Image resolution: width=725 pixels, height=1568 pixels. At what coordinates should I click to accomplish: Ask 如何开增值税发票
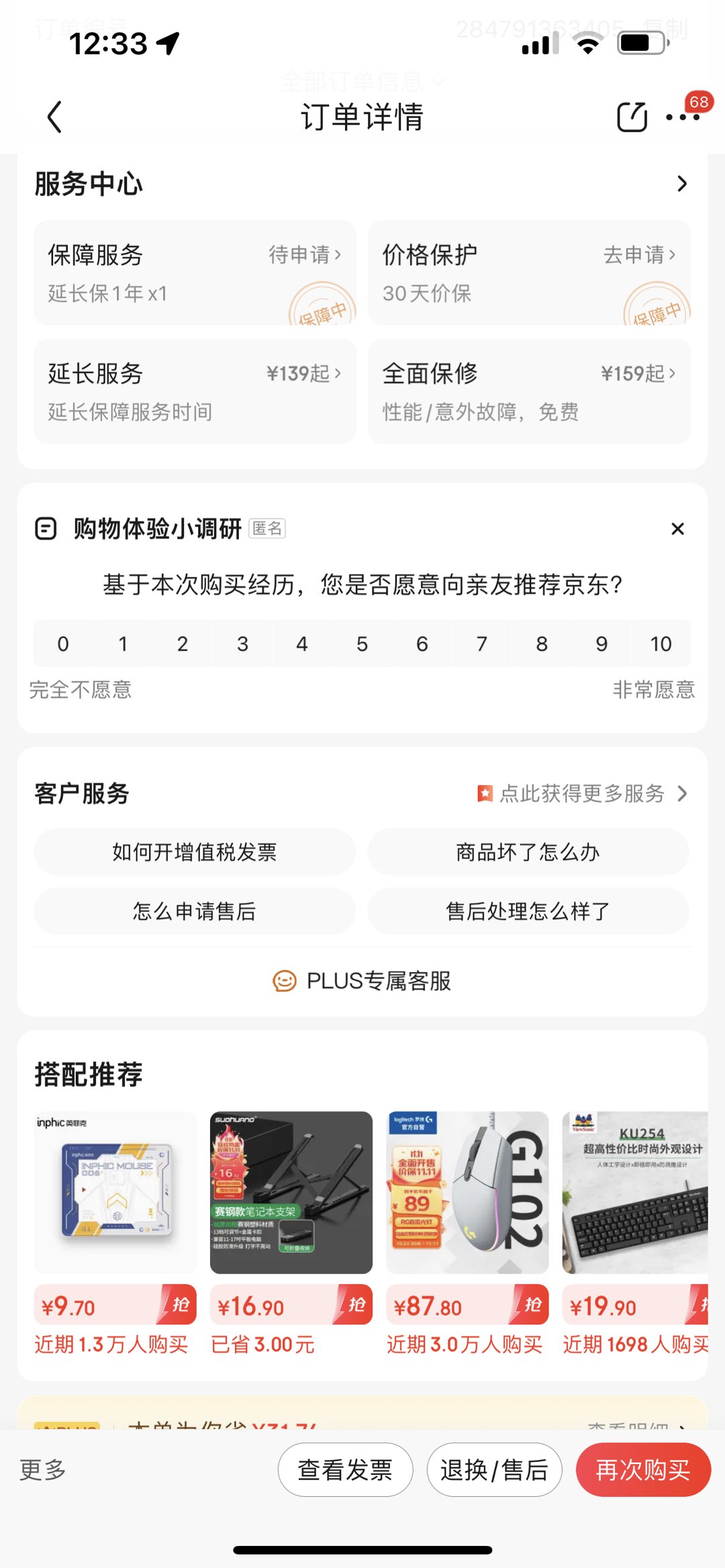coord(195,852)
